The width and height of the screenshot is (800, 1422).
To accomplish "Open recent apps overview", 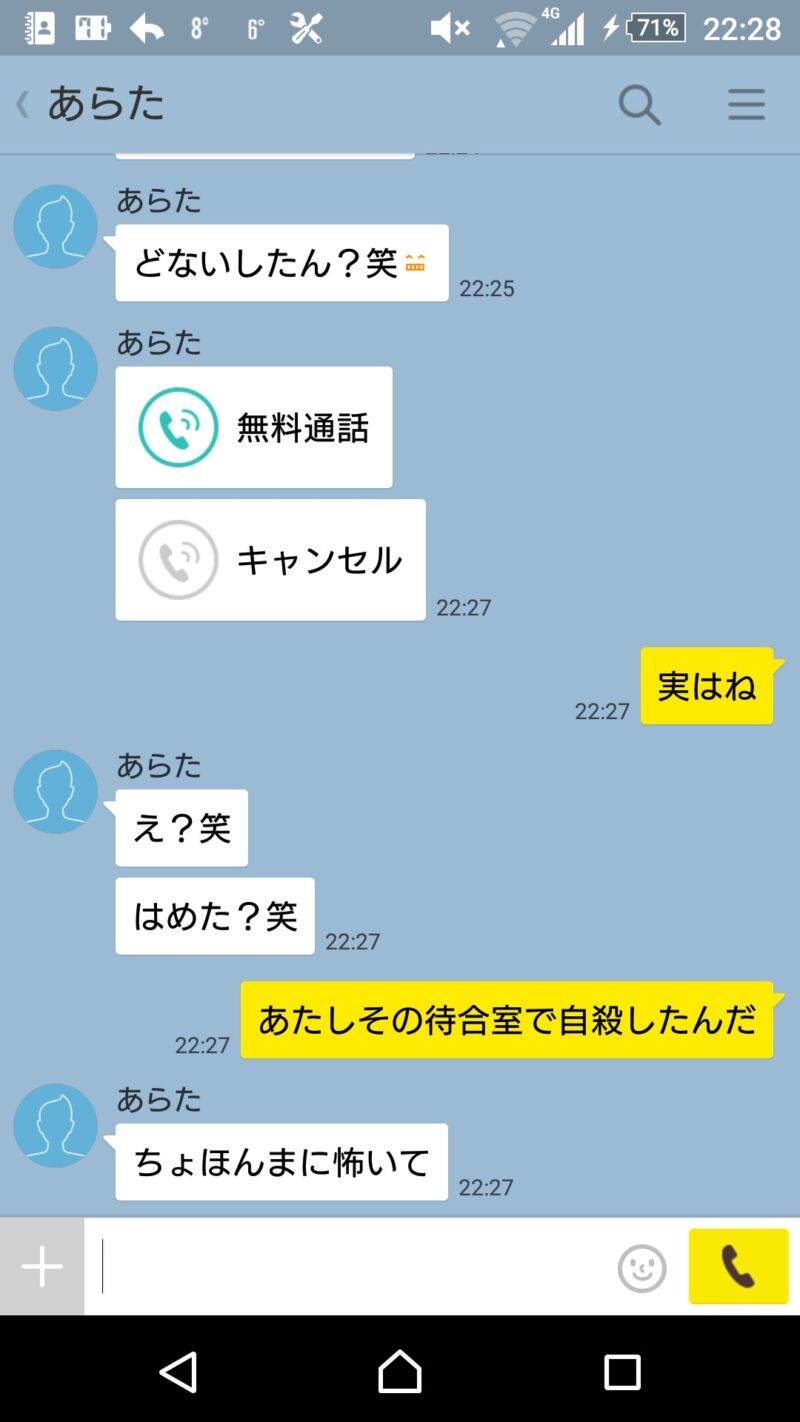I will (622, 1372).
